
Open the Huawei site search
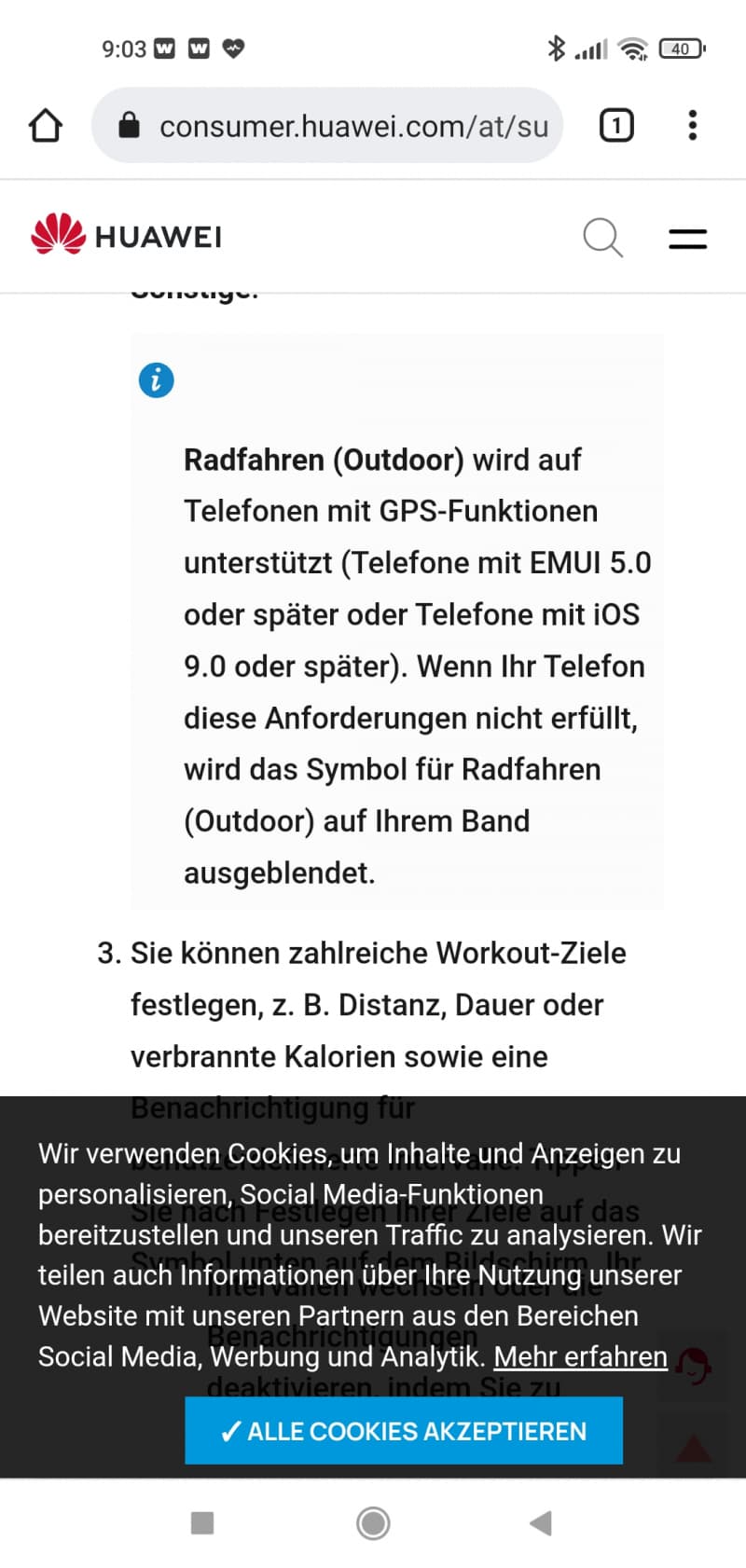603,238
